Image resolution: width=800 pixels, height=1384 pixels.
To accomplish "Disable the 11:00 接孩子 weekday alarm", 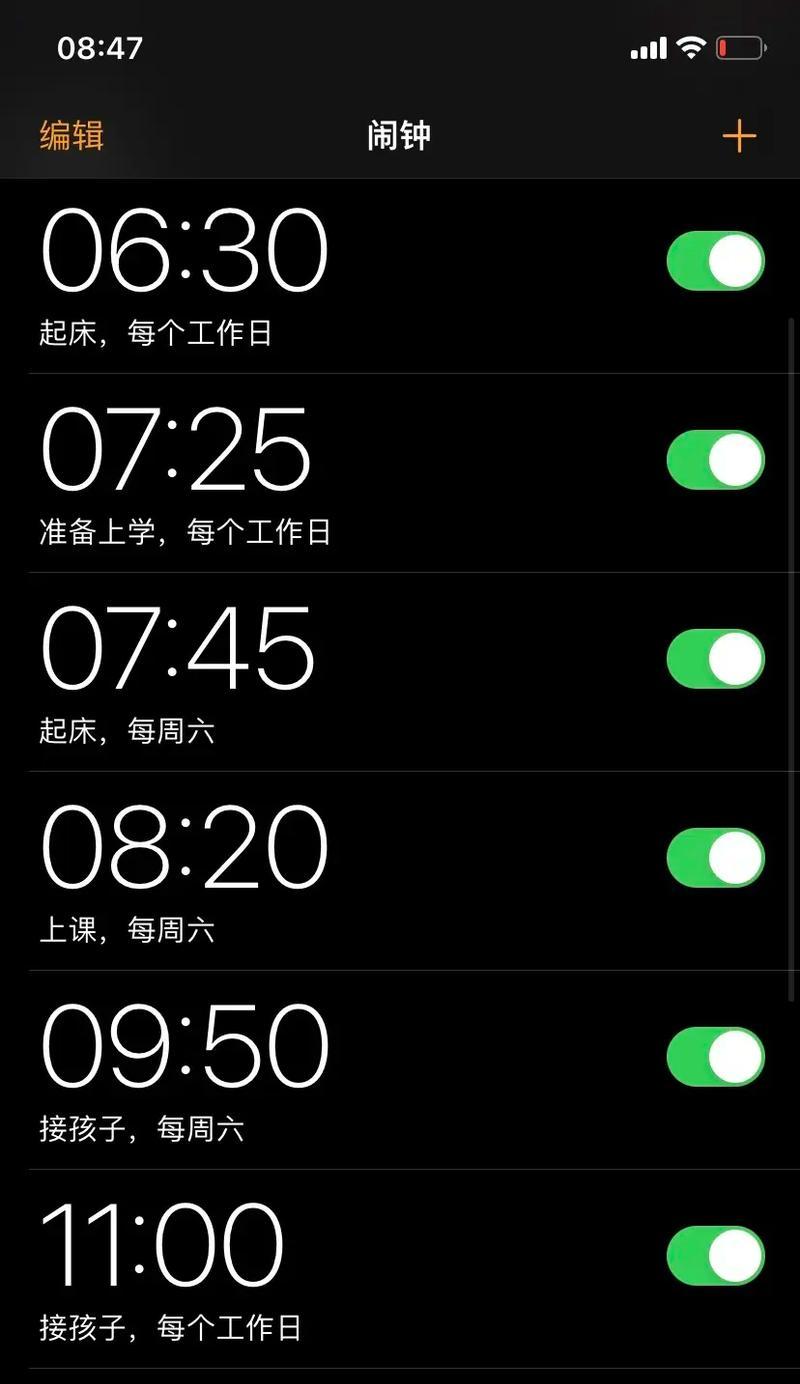I will coord(716,1256).
